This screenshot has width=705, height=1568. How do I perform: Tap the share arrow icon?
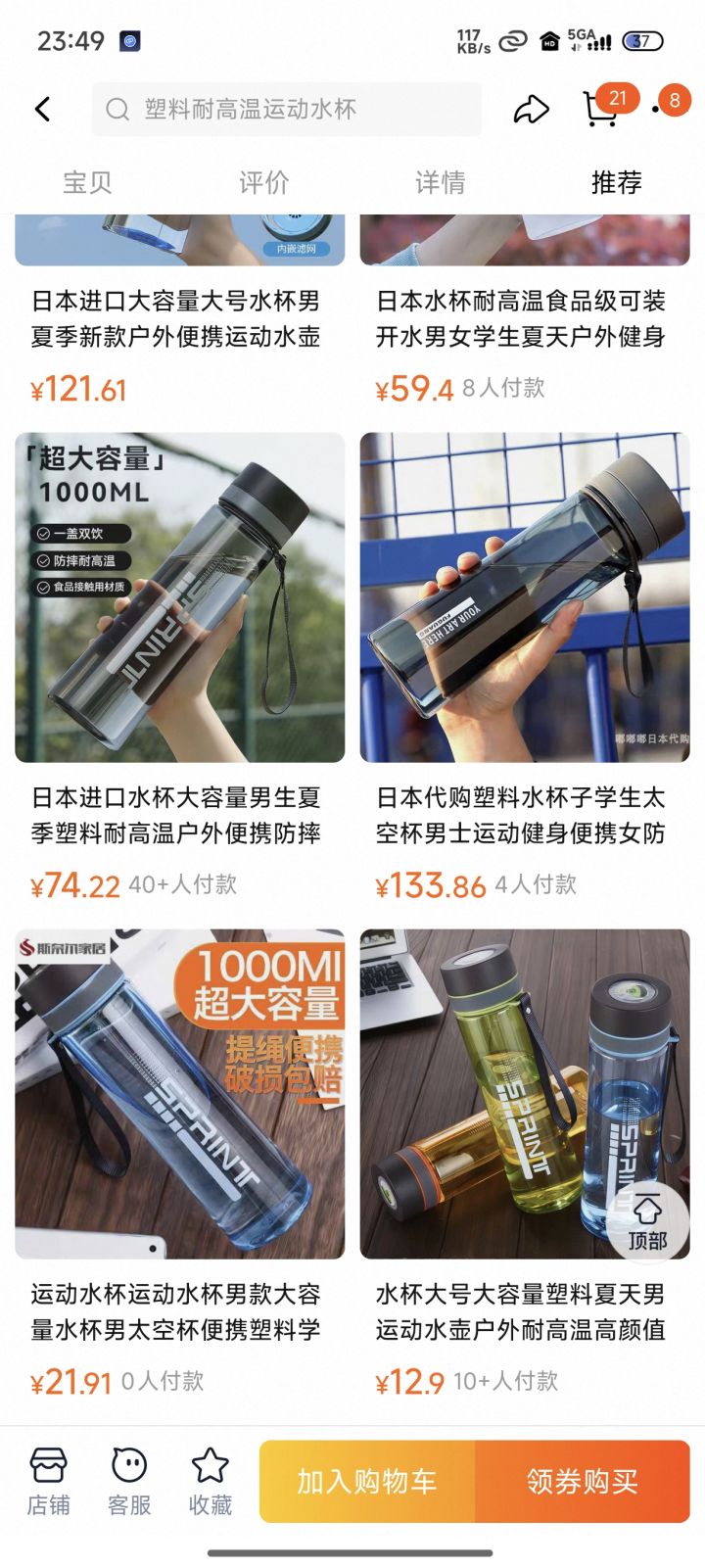(532, 110)
